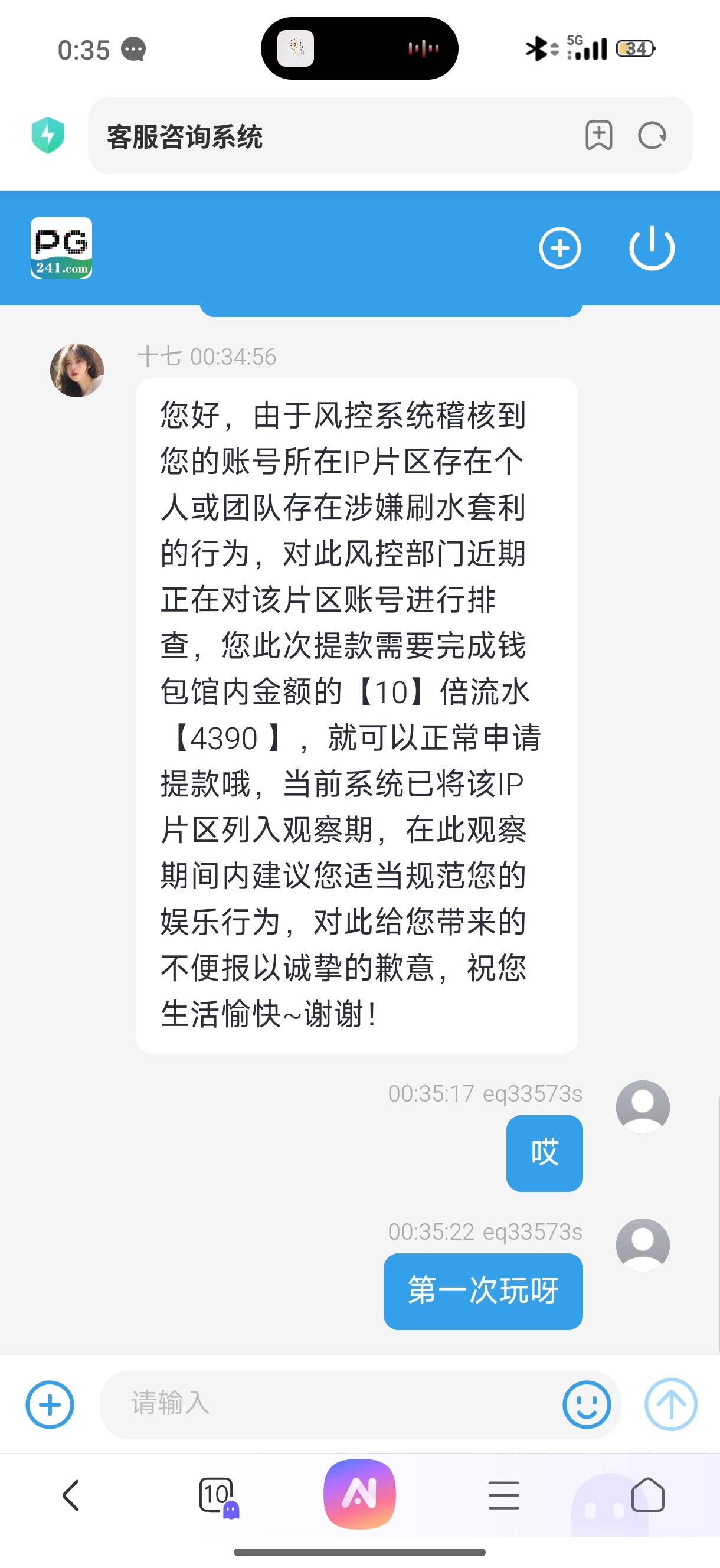Reload the current page
The width and height of the screenshot is (720, 1568).
click(652, 135)
